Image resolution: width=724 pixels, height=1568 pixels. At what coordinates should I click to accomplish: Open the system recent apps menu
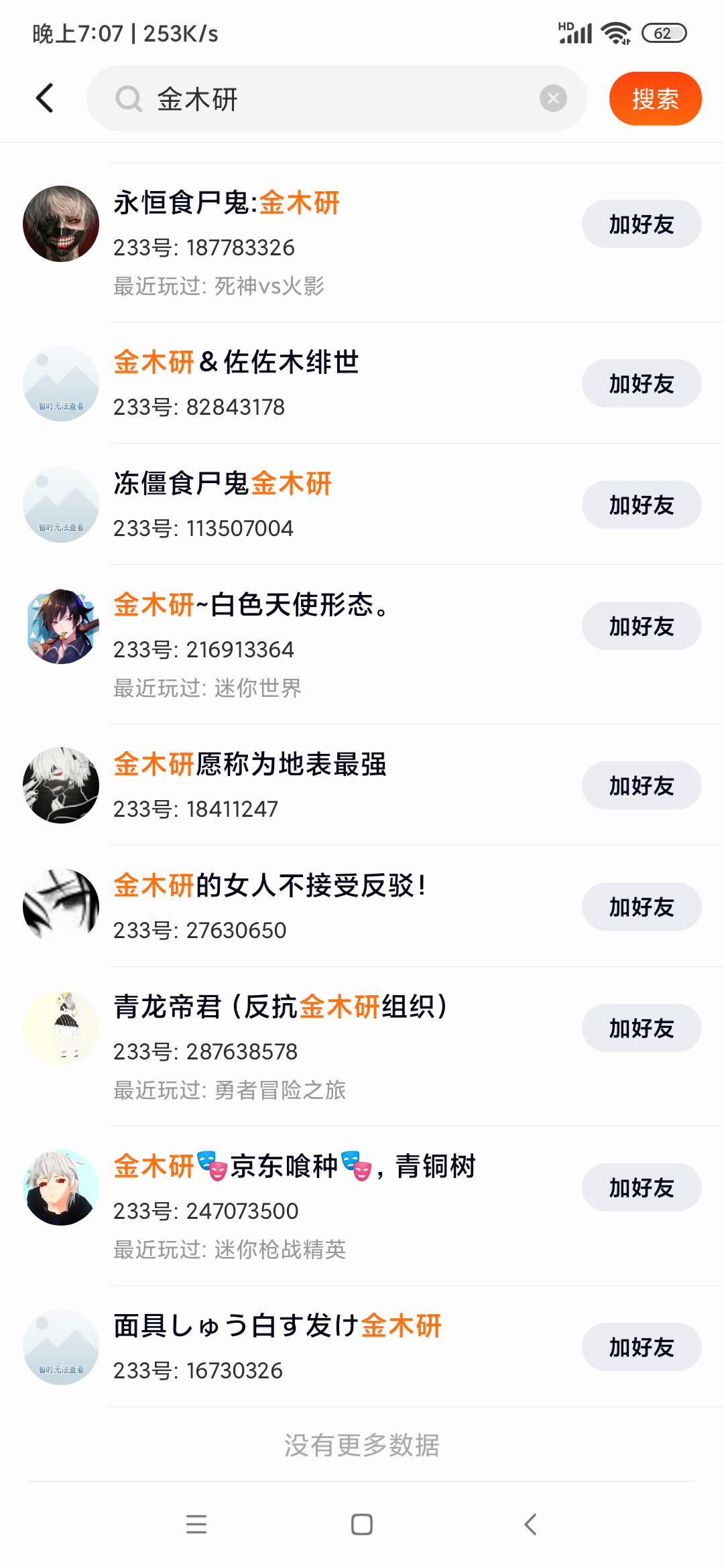196,1524
